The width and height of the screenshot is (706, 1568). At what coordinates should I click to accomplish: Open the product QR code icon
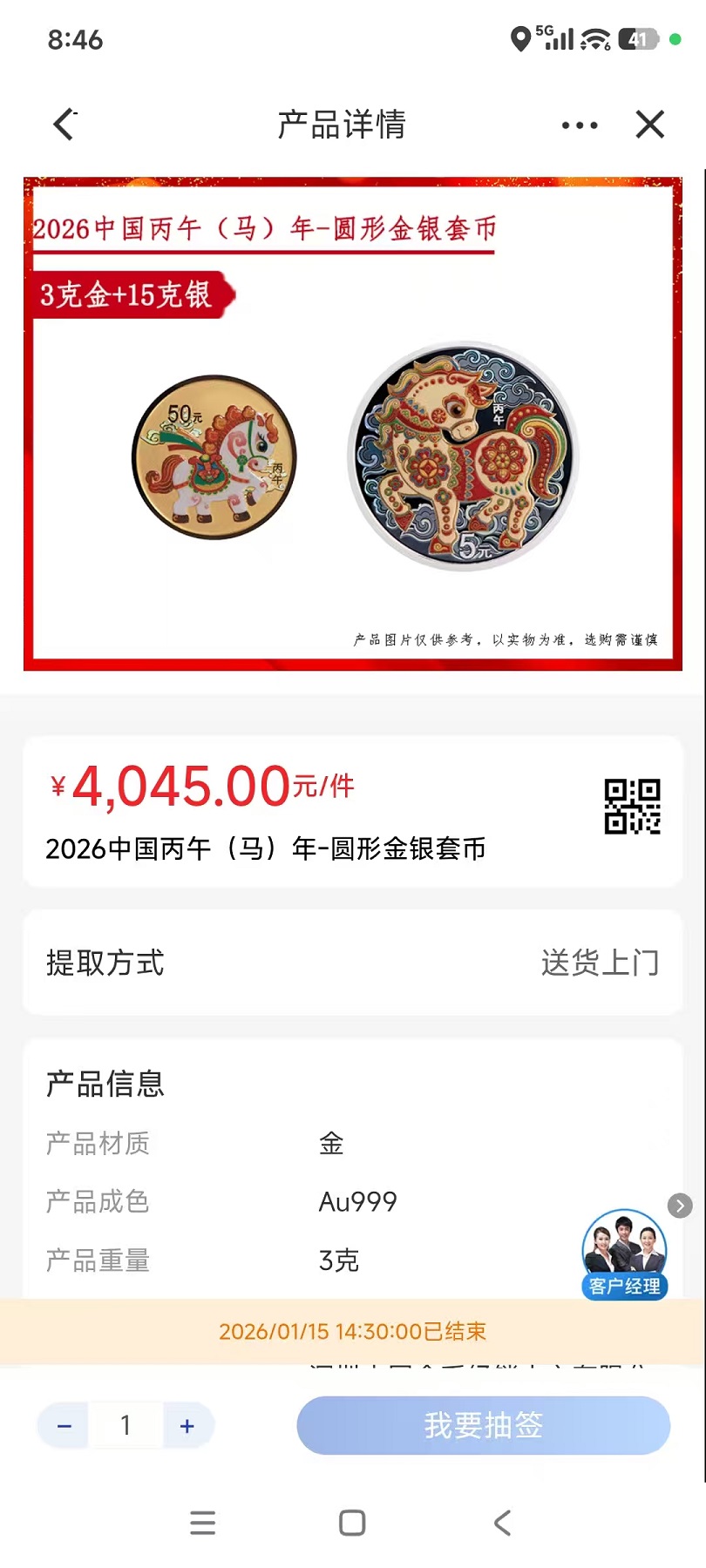tap(632, 807)
